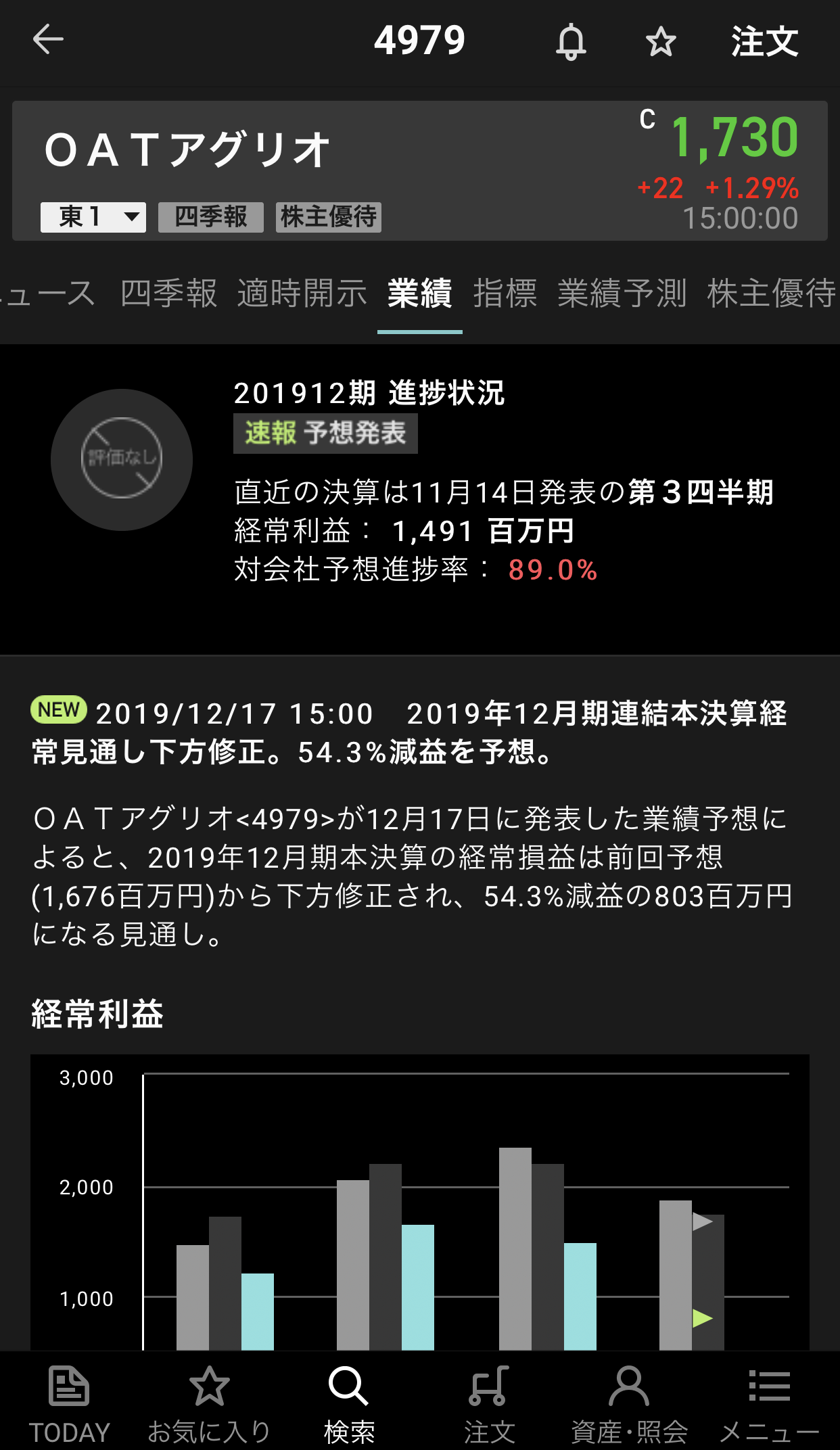This screenshot has width=840, height=1450.
Task: Open the price alert bell
Action: [x=571, y=42]
